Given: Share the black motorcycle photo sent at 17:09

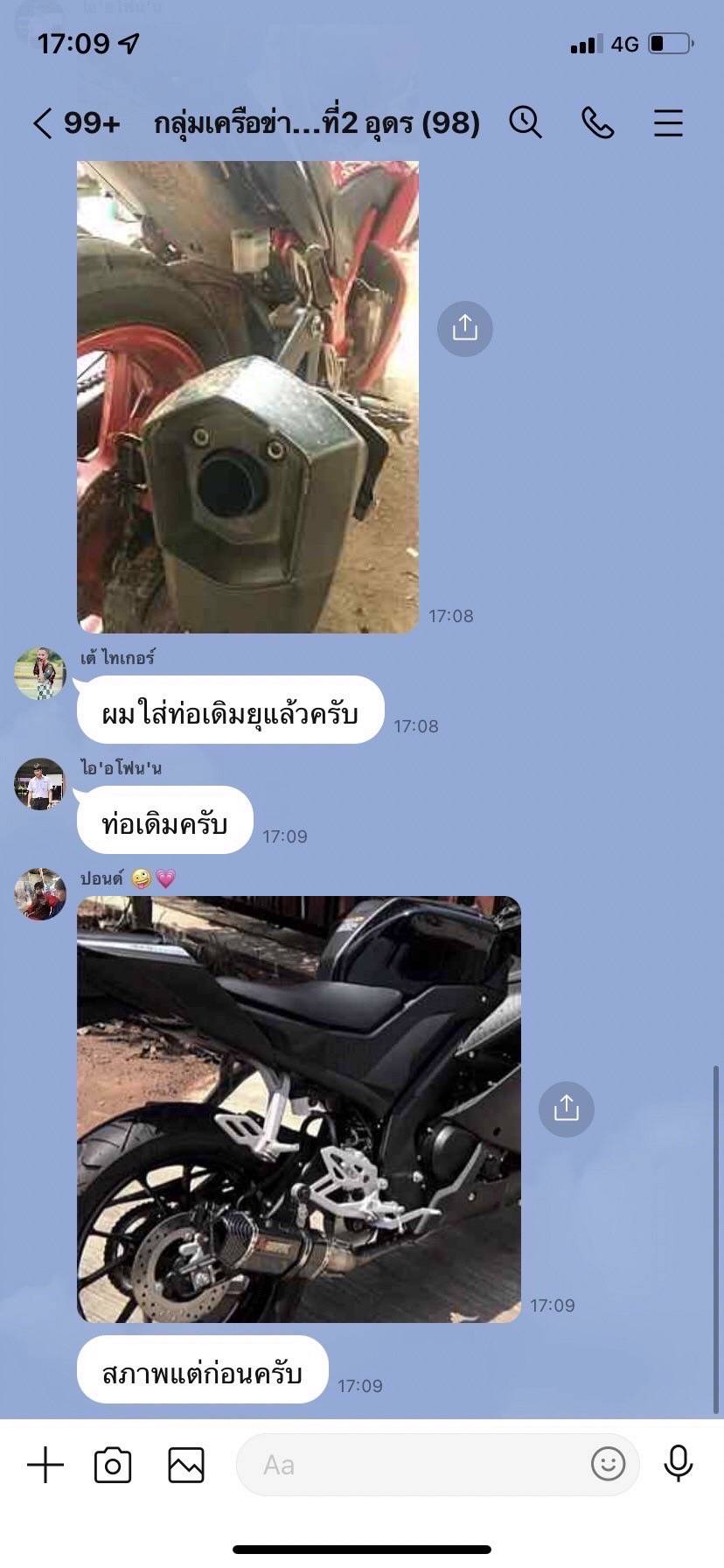Looking at the screenshot, I should click(x=567, y=1109).
